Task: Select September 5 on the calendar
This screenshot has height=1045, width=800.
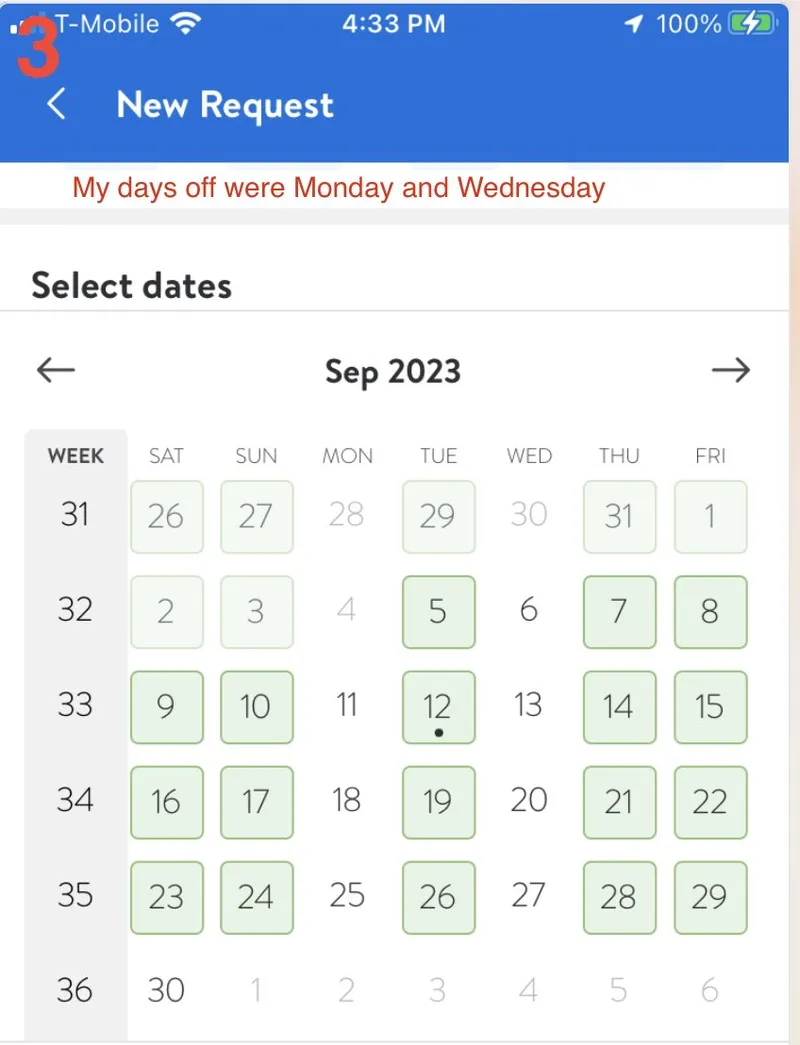Action: (x=438, y=612)
